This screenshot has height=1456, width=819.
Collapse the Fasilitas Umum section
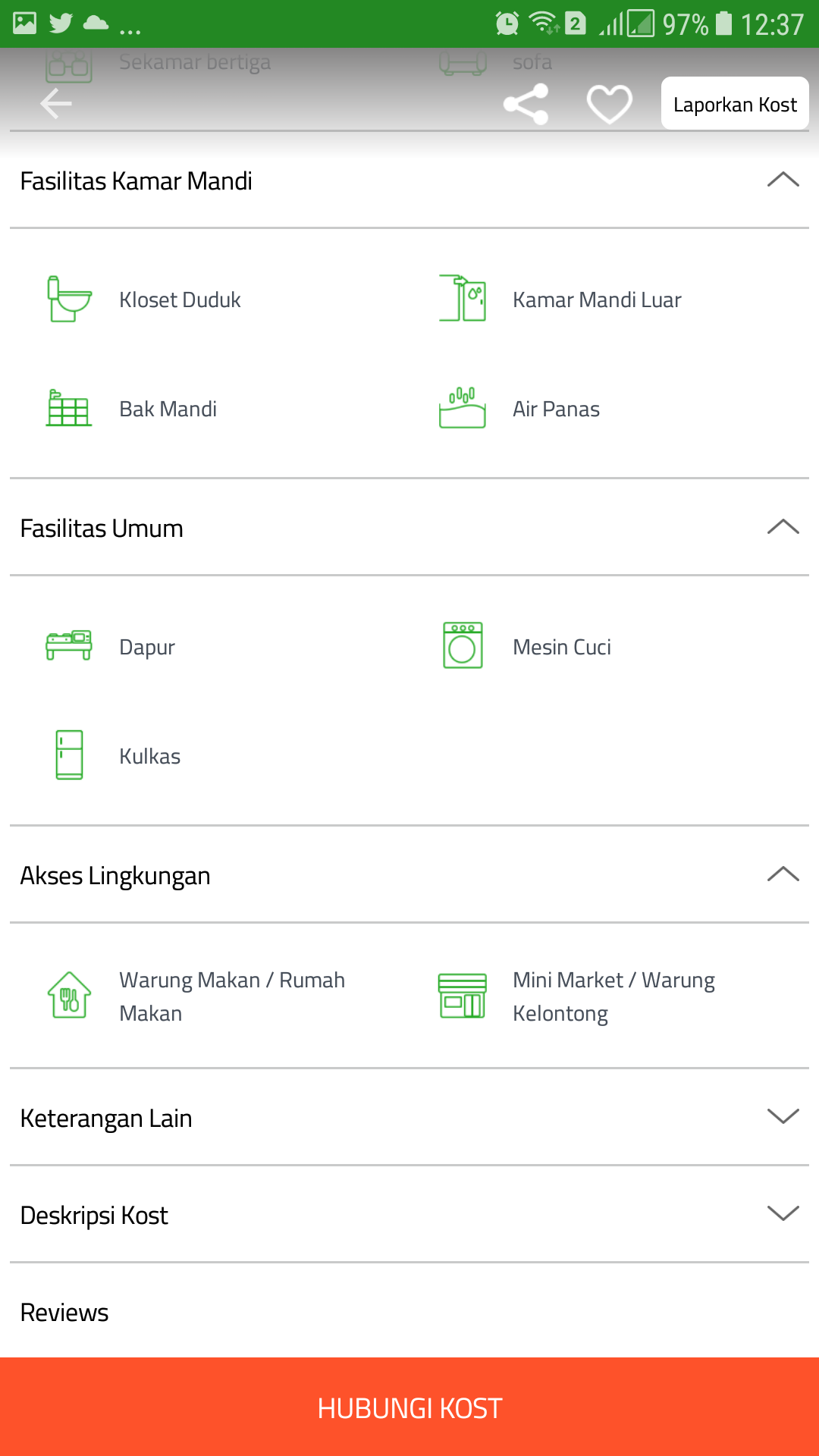click(783, 528)
